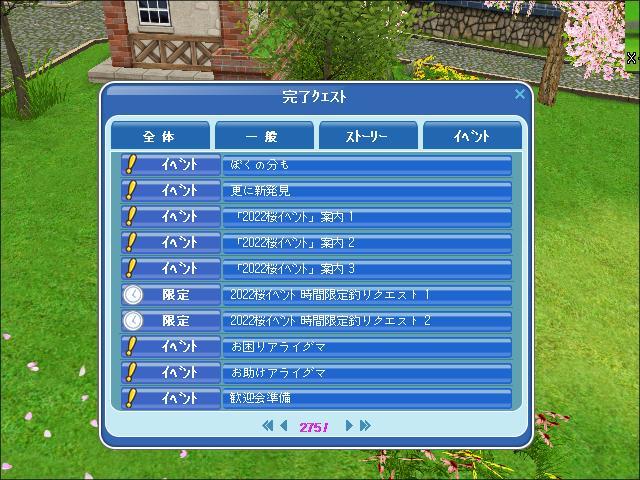
Task: Close the 完了クエスト window
Action: coord(519,94)
